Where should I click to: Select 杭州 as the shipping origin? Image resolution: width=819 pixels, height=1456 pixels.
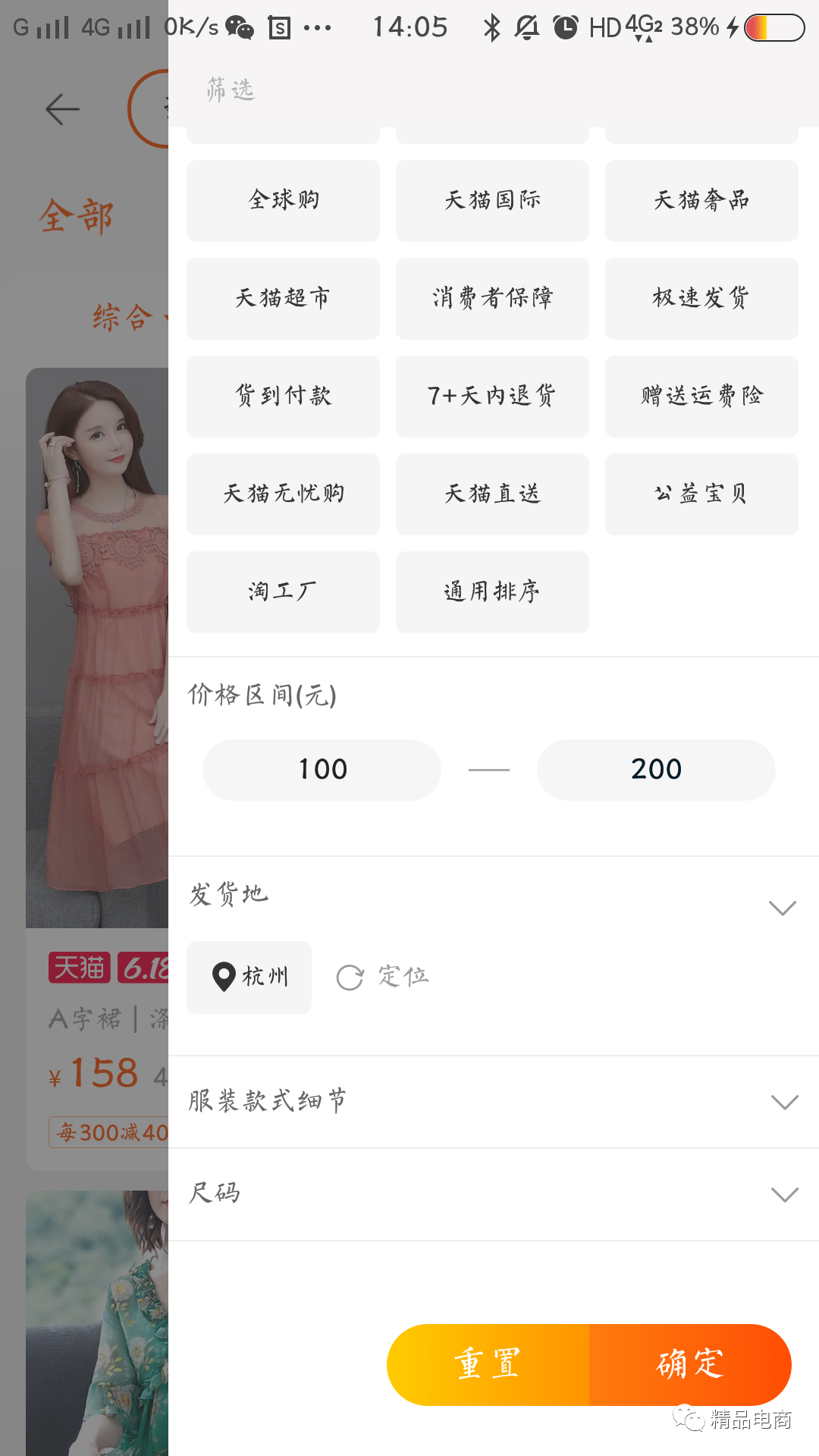[249, 977]
